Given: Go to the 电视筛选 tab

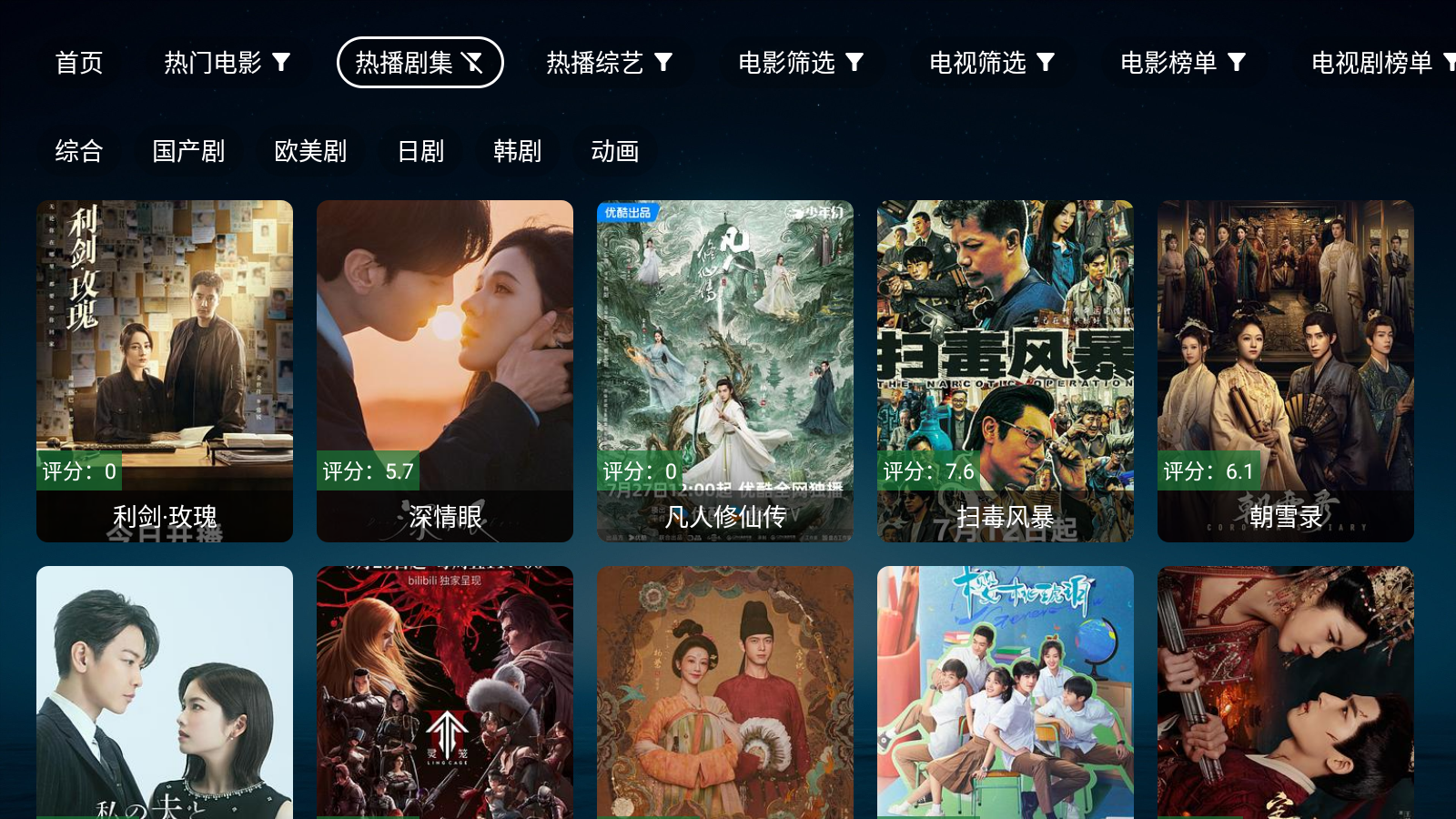Looking at the screenshot, I should pyautogui.click(x=990, y=63).
